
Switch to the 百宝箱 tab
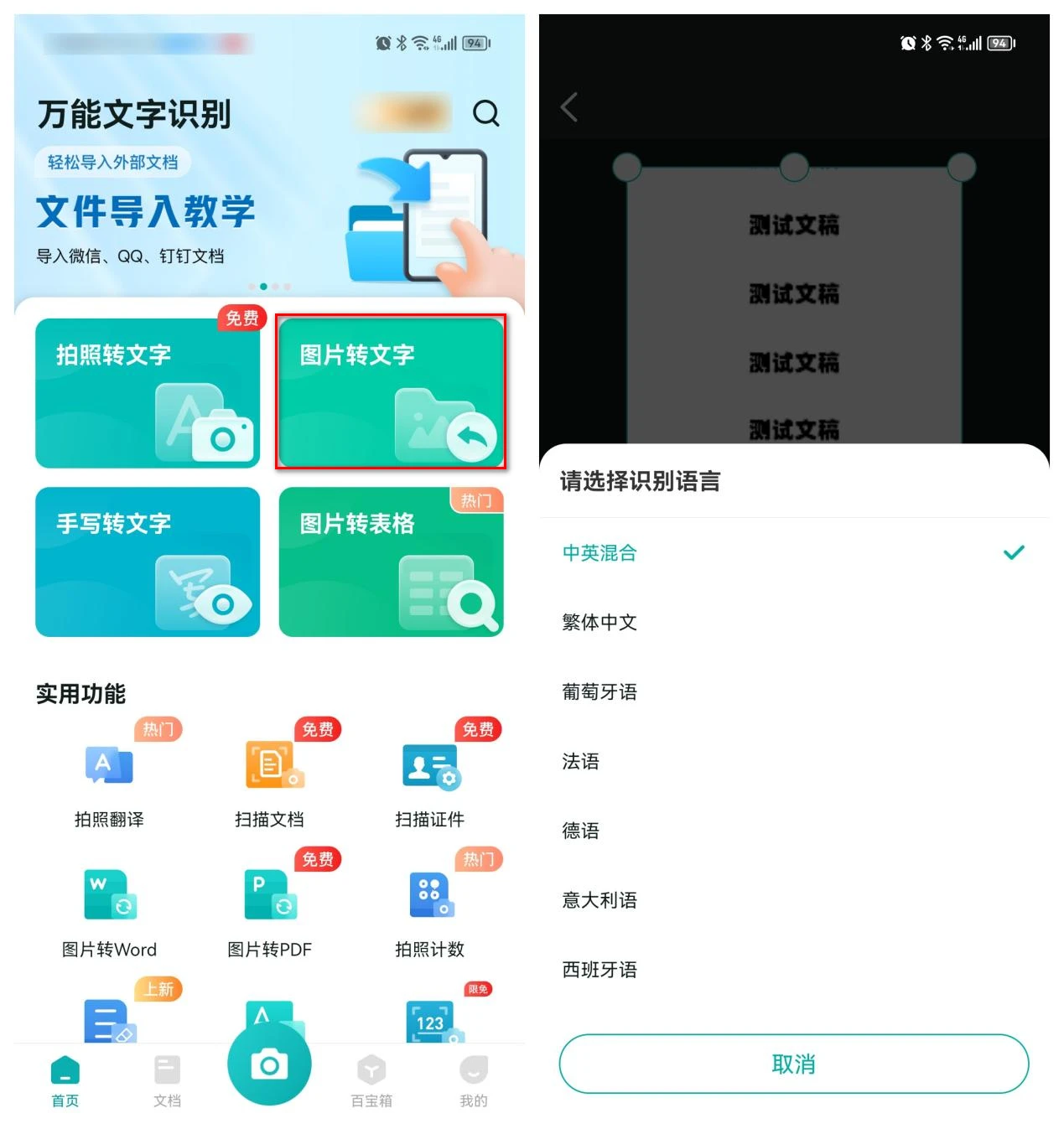371,1080
